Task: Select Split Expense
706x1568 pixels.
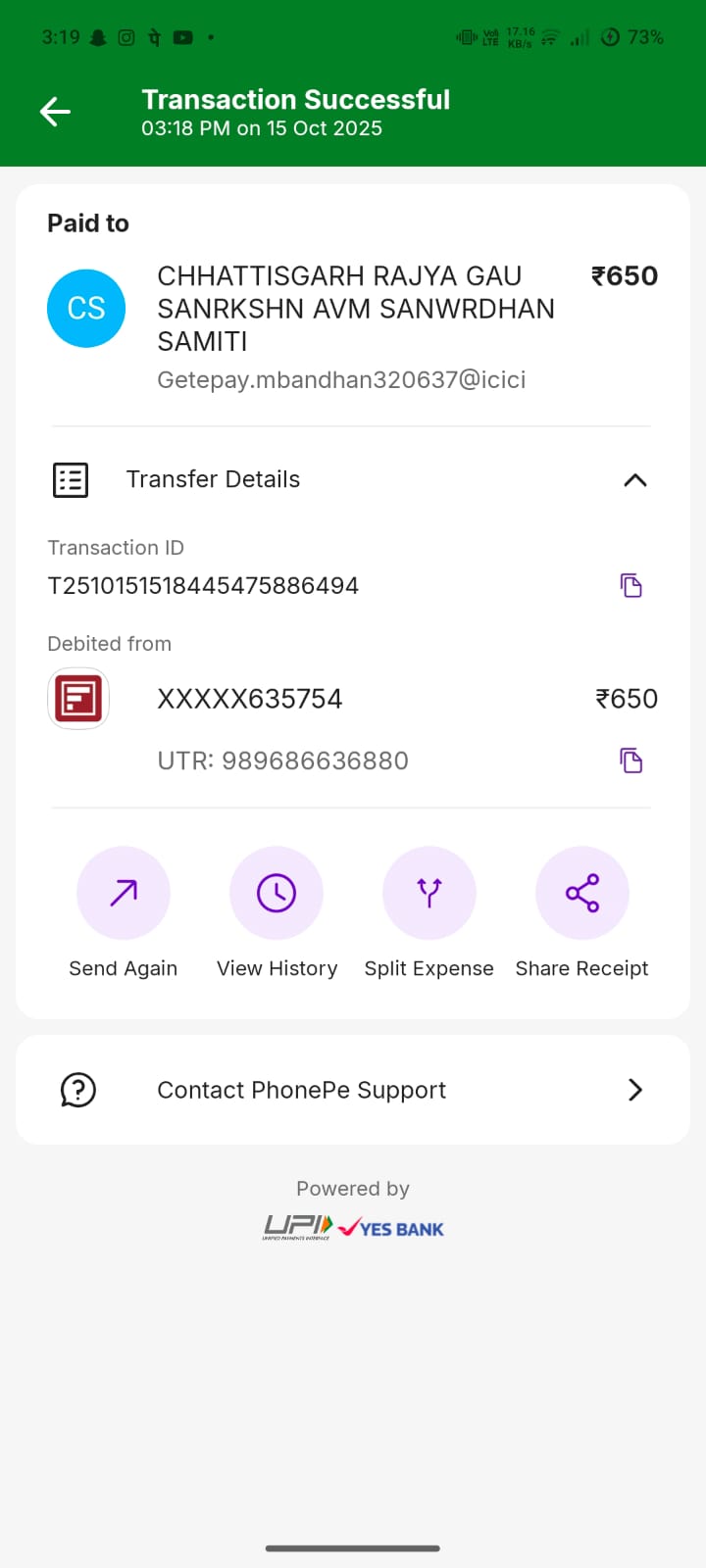Action: pyautogui.click(x=429, y=893)
